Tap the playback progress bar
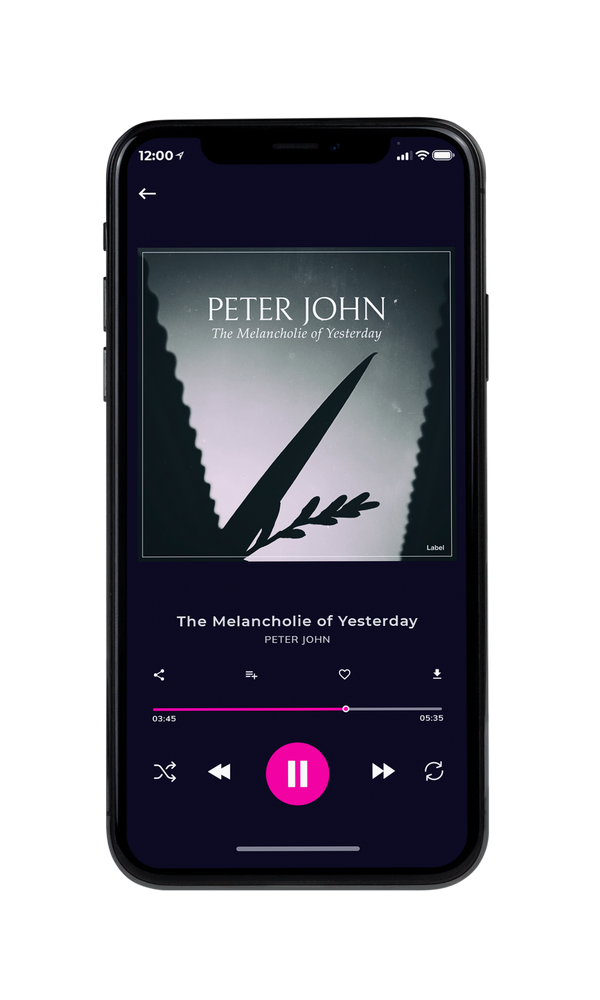Image resolution: width=600 pixels, height=1000 pixels. pyautogui.click(x=297, y=709)
